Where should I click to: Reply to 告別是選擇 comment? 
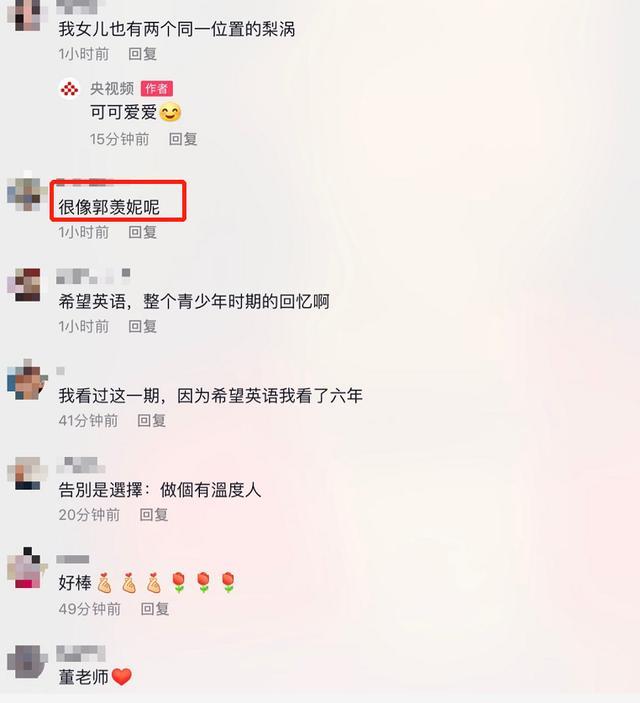tap(153, 515)
